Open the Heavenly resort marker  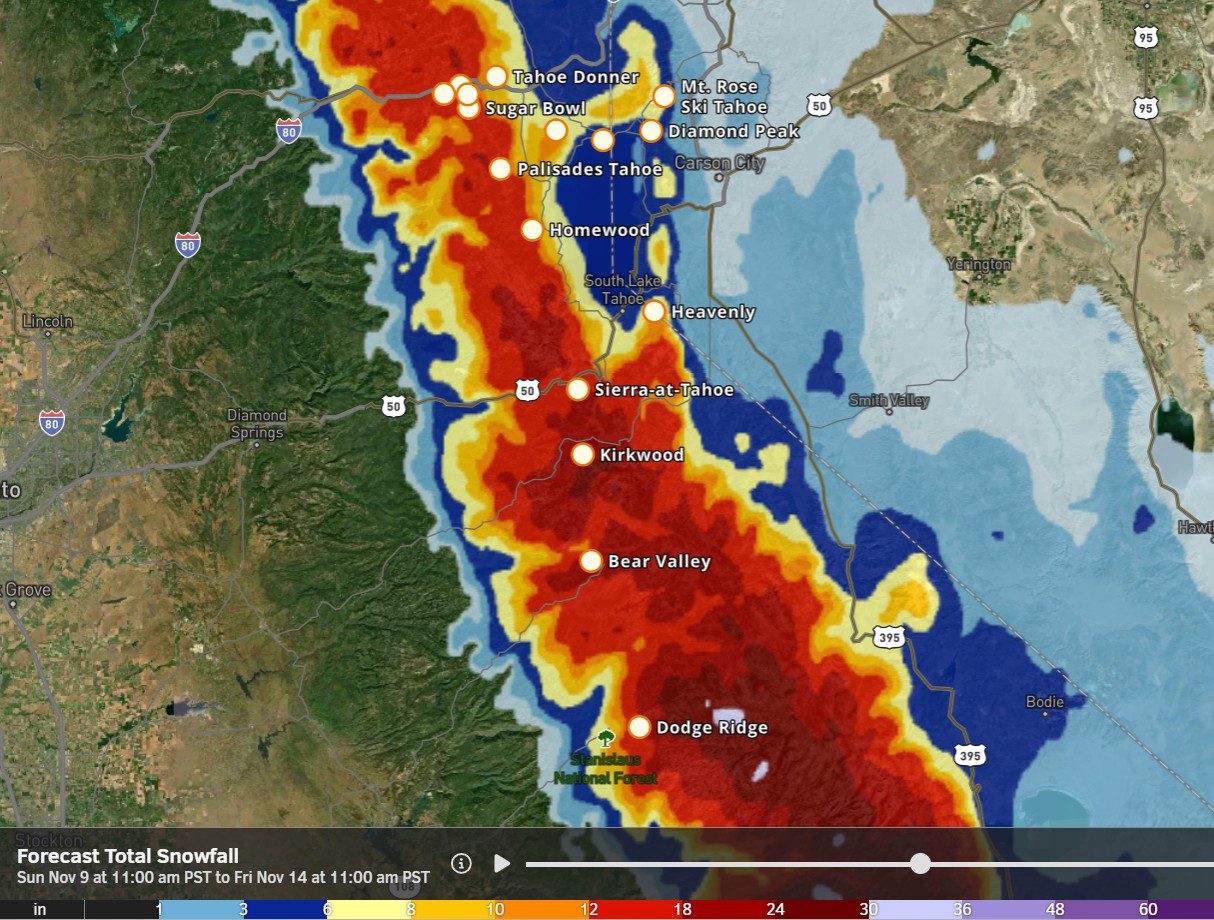click(x=653, y=311)
